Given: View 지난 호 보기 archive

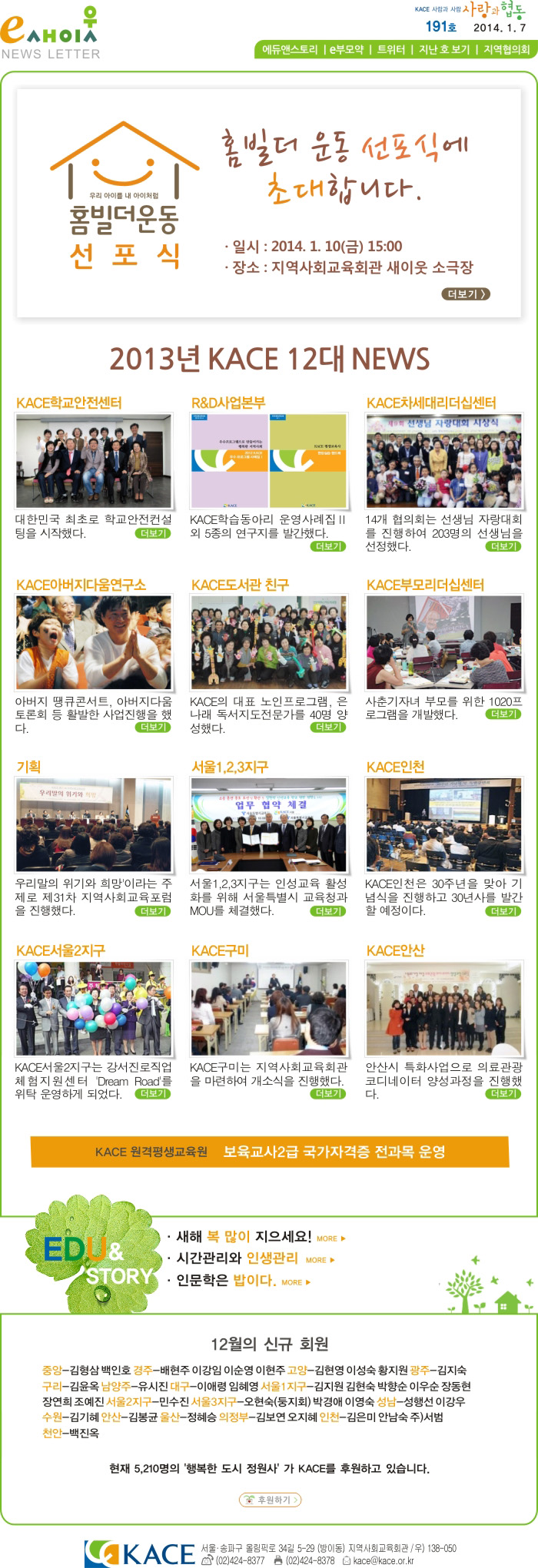Looking at the screenshot, I should point(443,49).
